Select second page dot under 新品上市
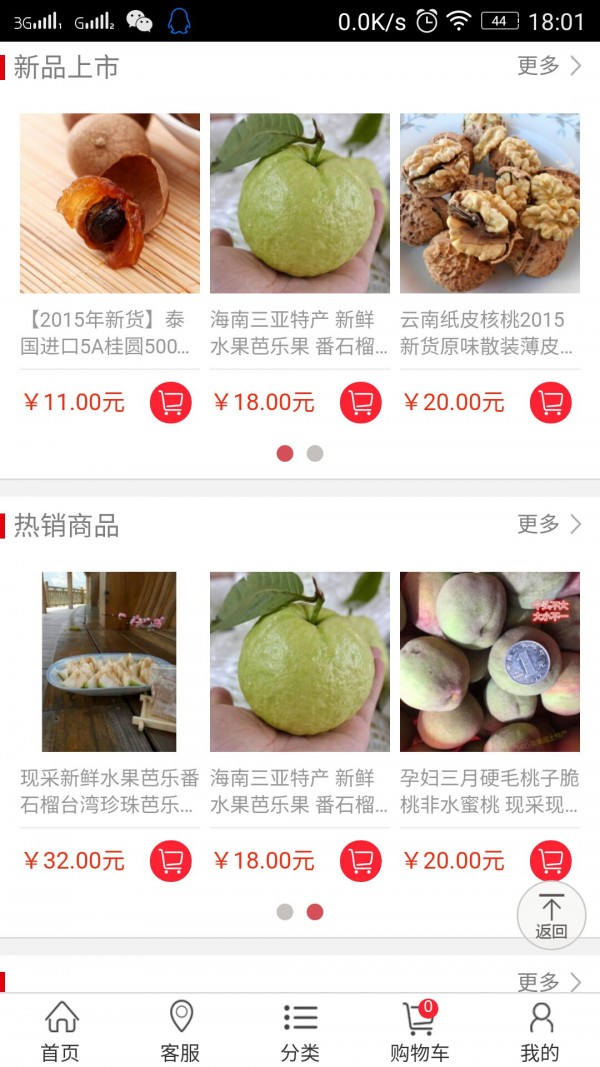The width and height of the screenshot is (600, 1067). click(x=315, y=453)
